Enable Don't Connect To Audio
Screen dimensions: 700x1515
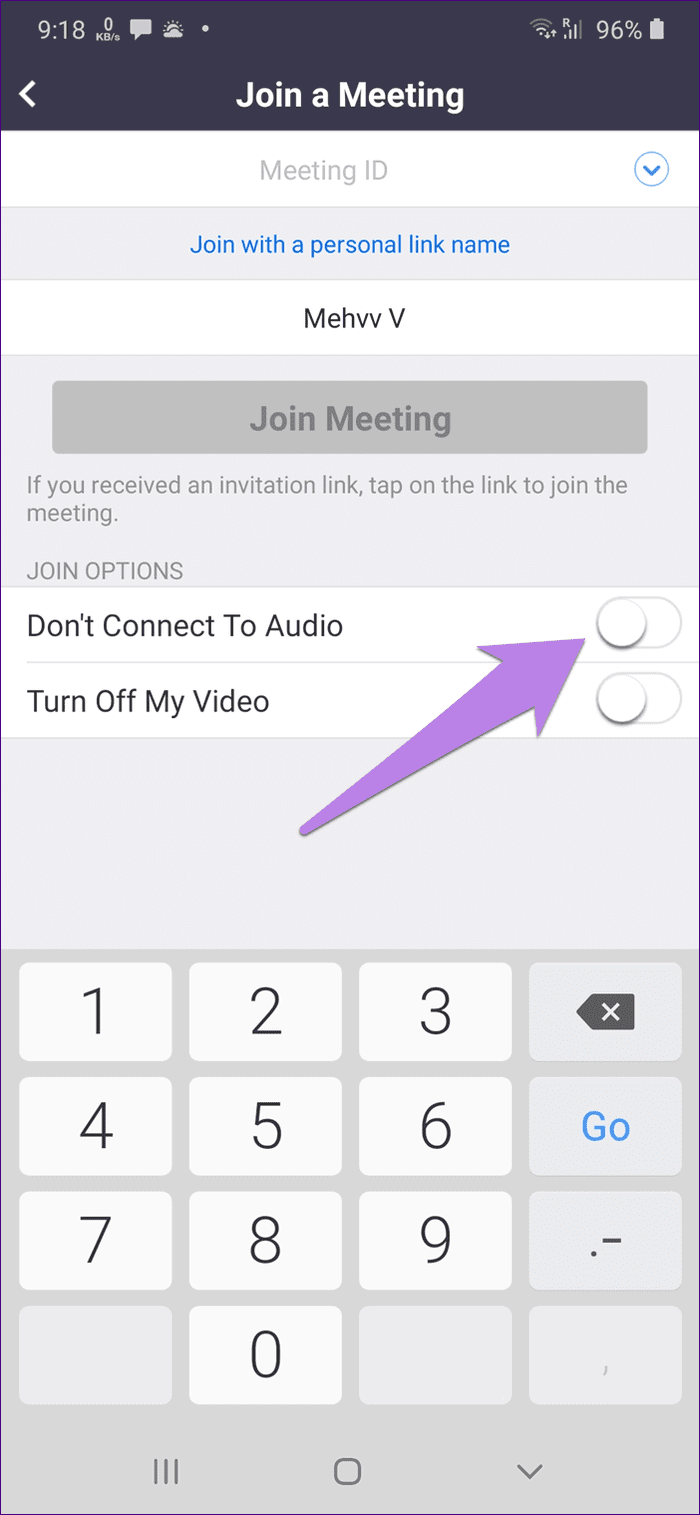638,626
